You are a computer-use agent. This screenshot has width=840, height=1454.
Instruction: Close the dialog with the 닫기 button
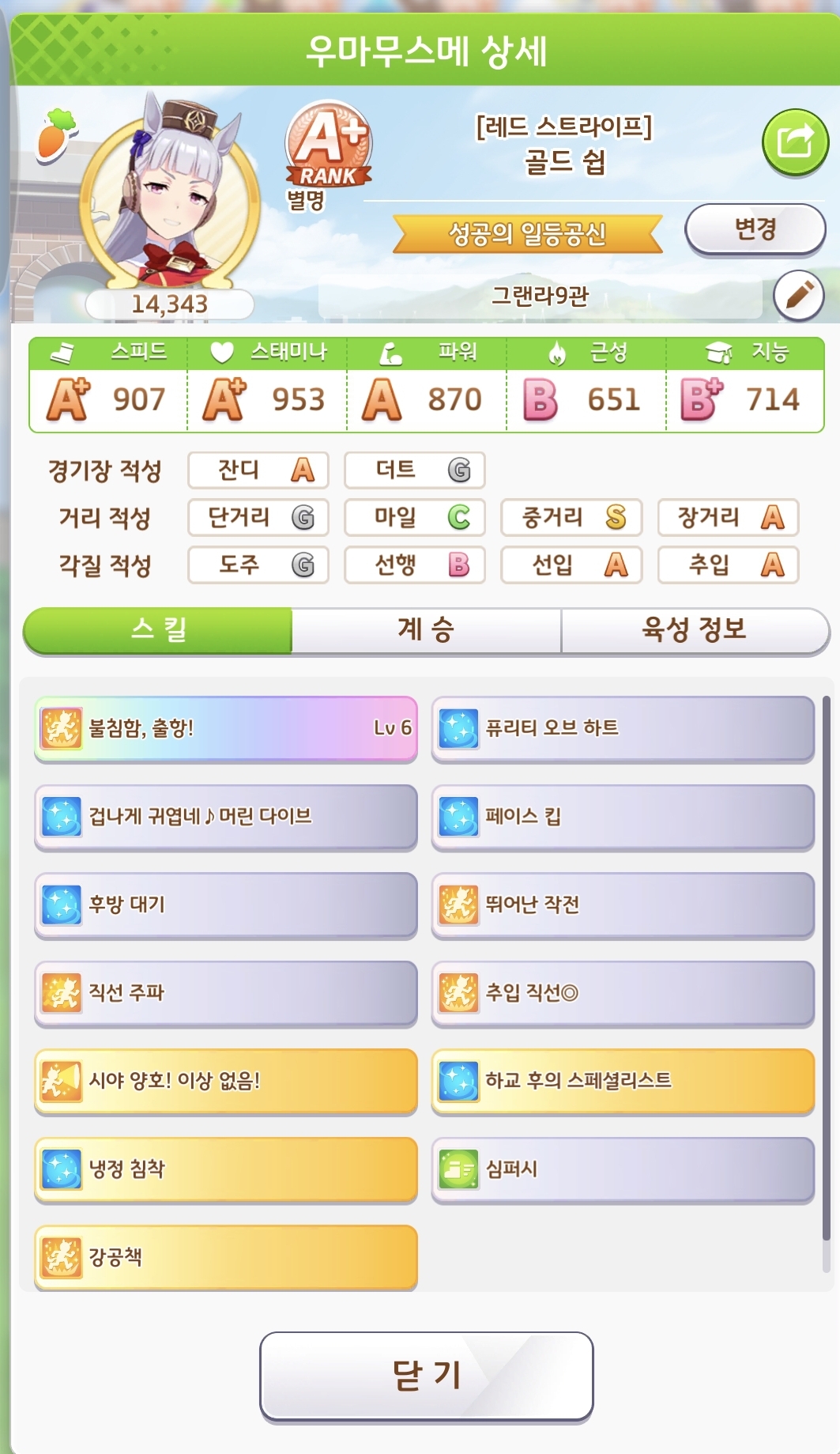(426, 1376)
